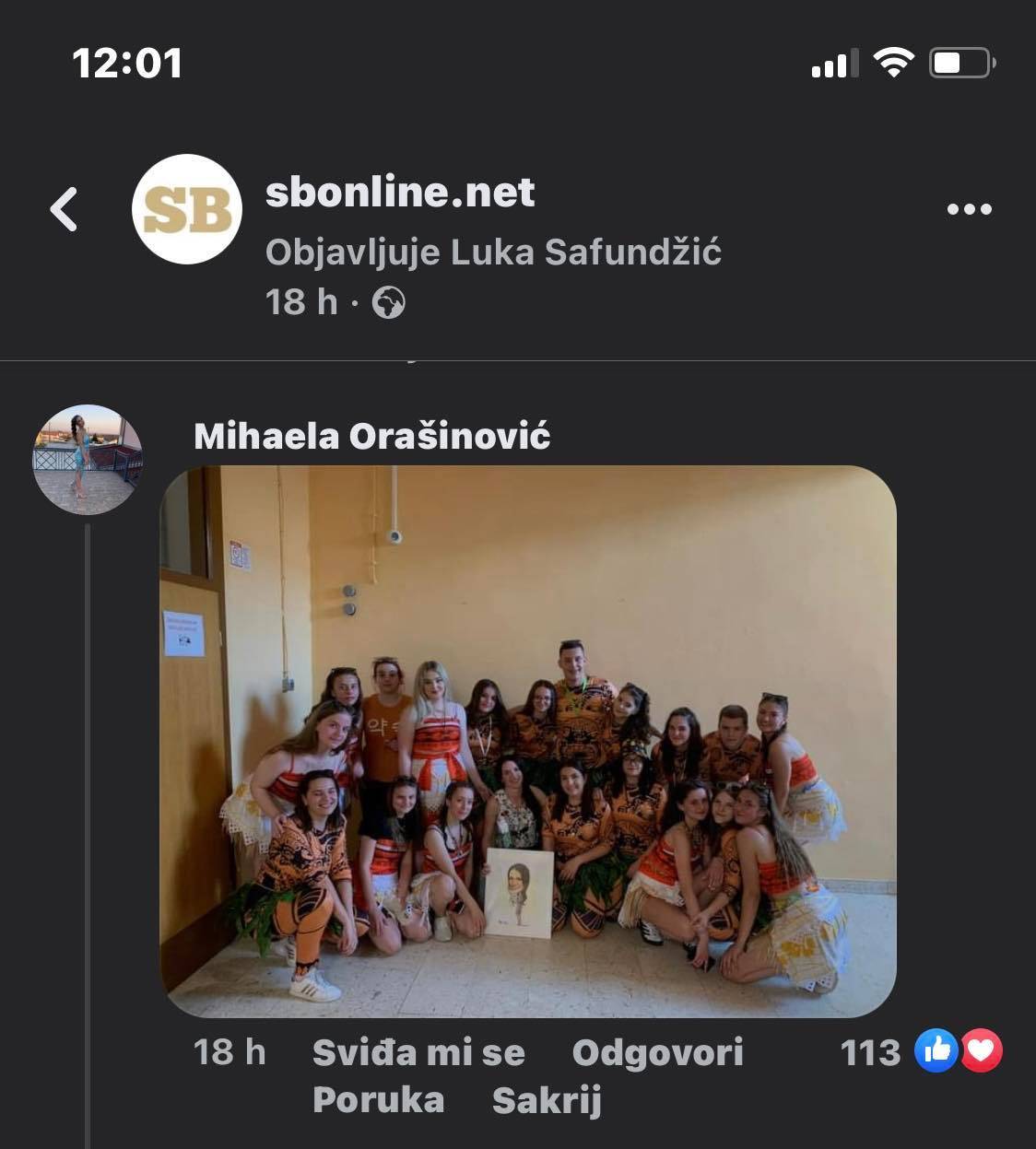This screenshot has height=1149, width=1036.
Task: Open the sbonline.net page name
Action: point(400,192)
